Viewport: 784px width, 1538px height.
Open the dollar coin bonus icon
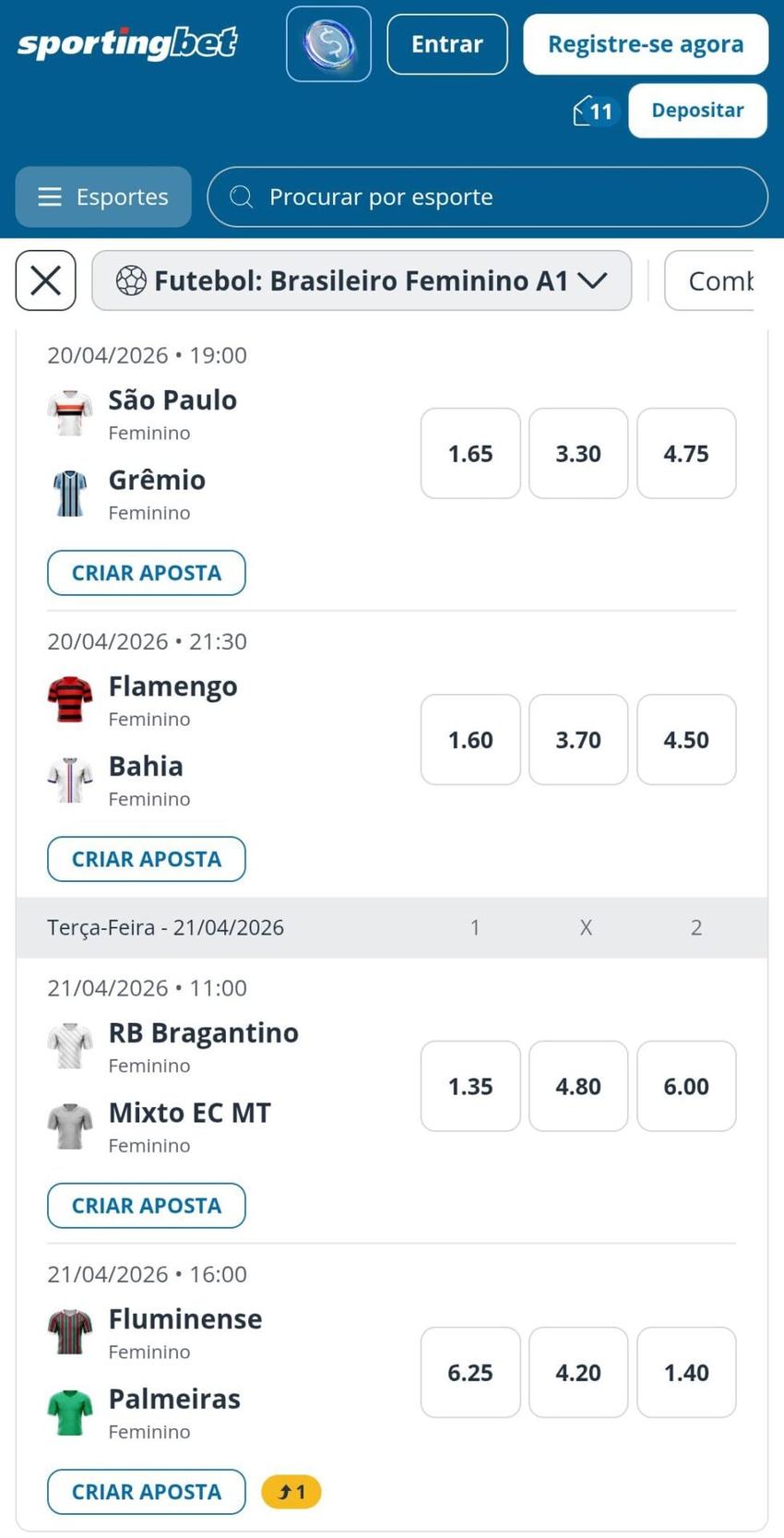click(328, 43)
